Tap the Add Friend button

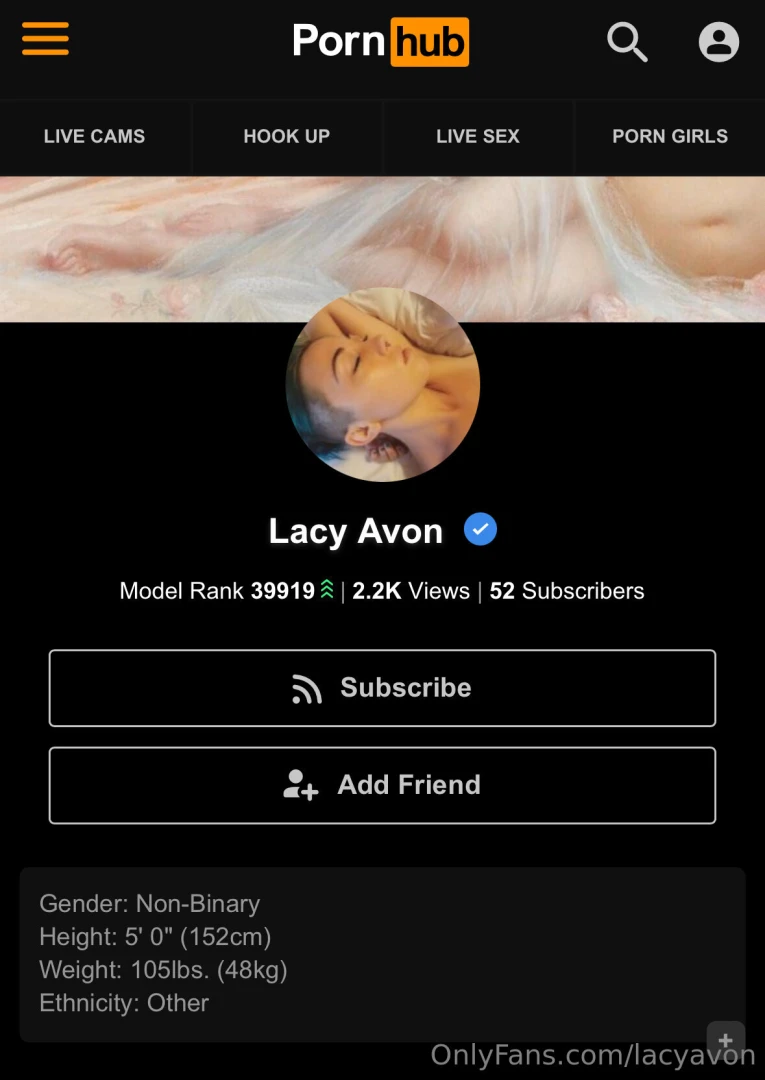click(x=382, y=785)
